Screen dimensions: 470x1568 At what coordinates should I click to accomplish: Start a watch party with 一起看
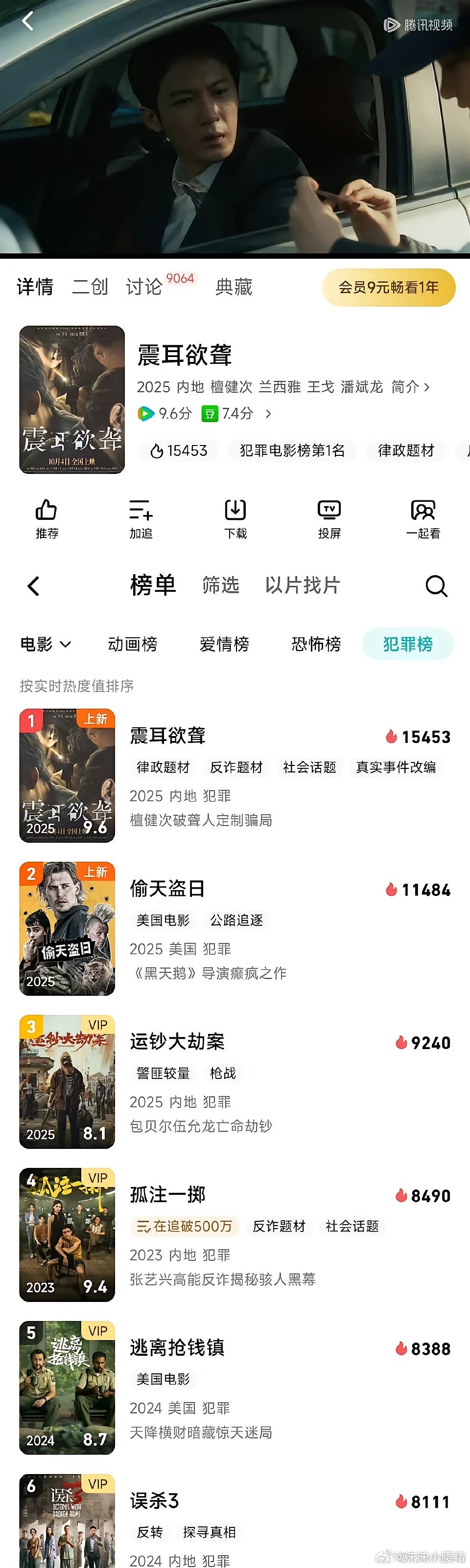(423, 518)
